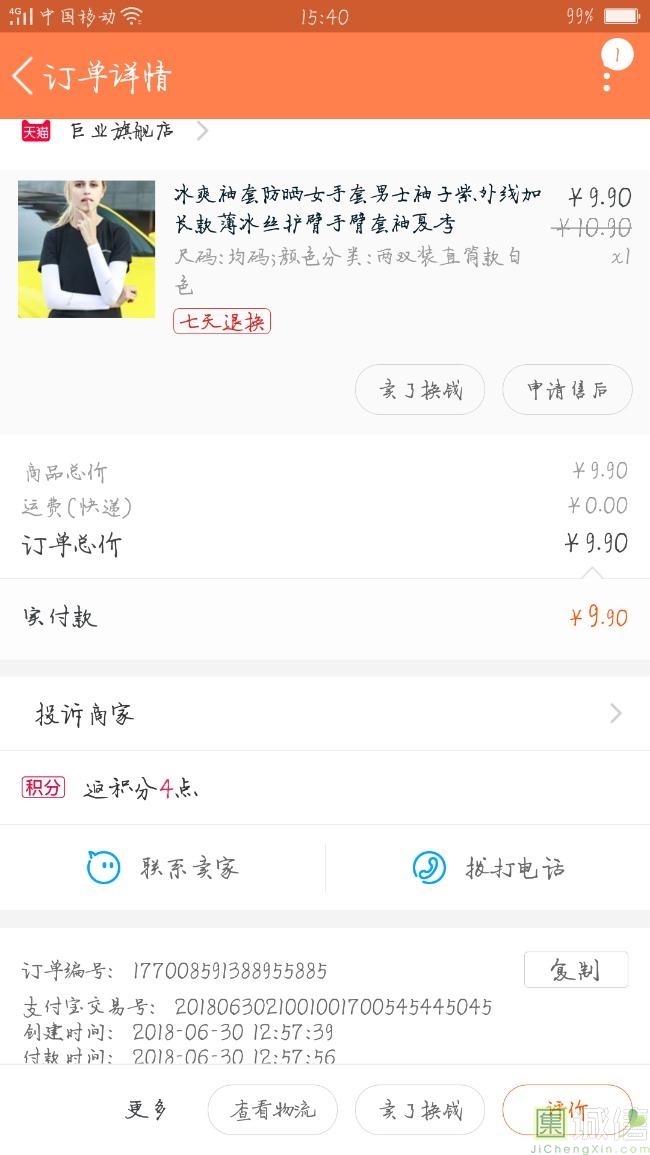Tap 评价 to review the order

point(567,1109)
